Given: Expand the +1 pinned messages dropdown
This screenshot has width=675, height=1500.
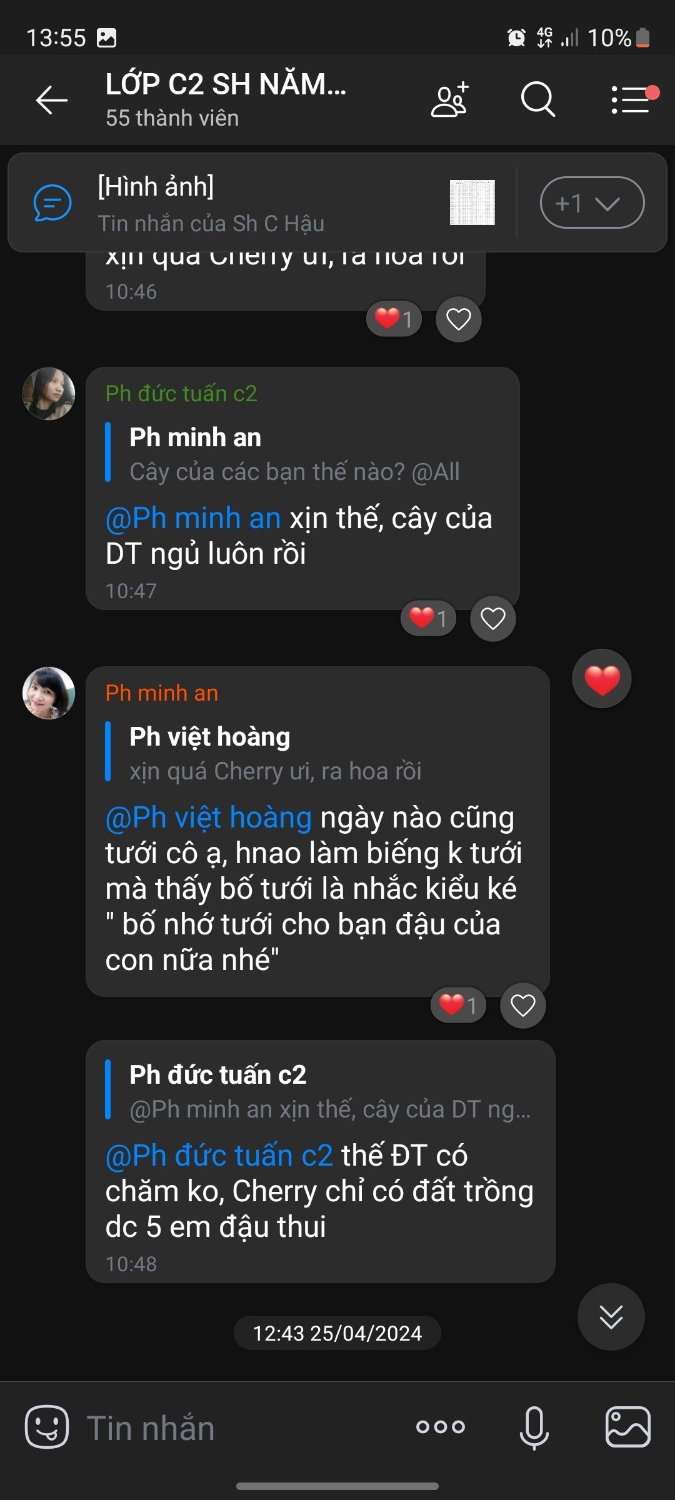Looking at the screenshot, I should 592,203.
